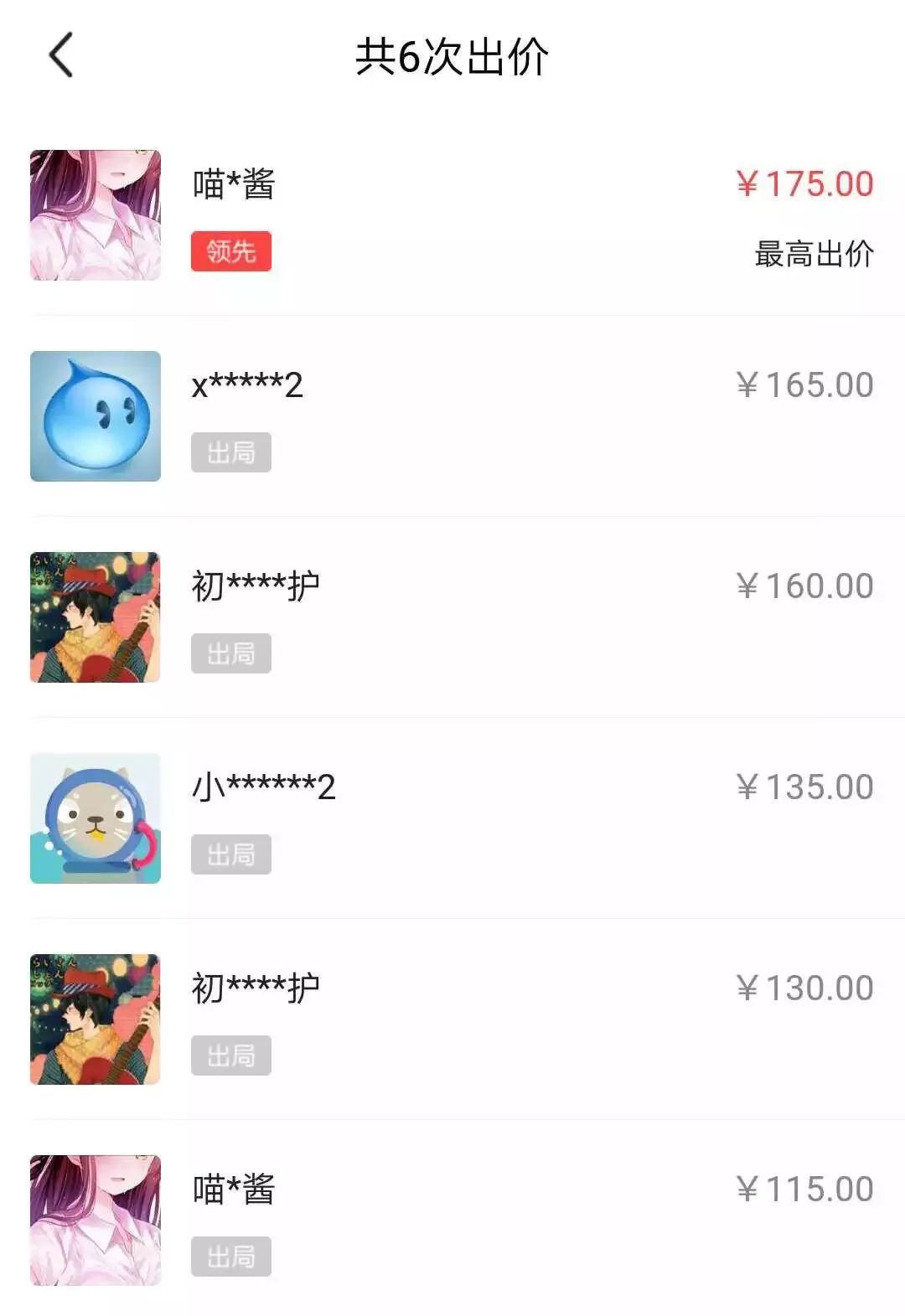Select the red 领先 badge
The height and width of the screenshot is (1316, 905).
[231, 252]
